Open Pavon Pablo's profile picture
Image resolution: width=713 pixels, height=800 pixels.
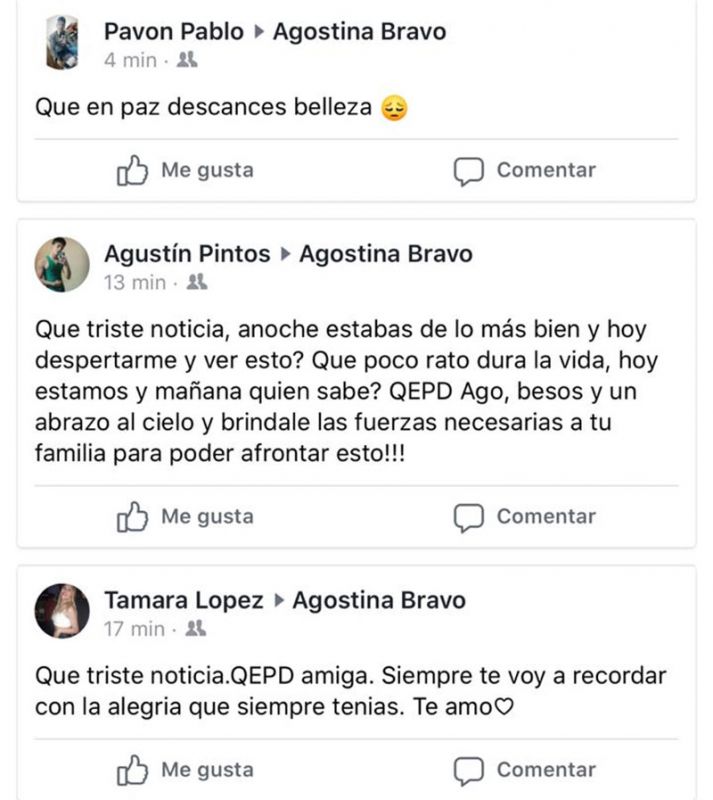click(62, 43)
